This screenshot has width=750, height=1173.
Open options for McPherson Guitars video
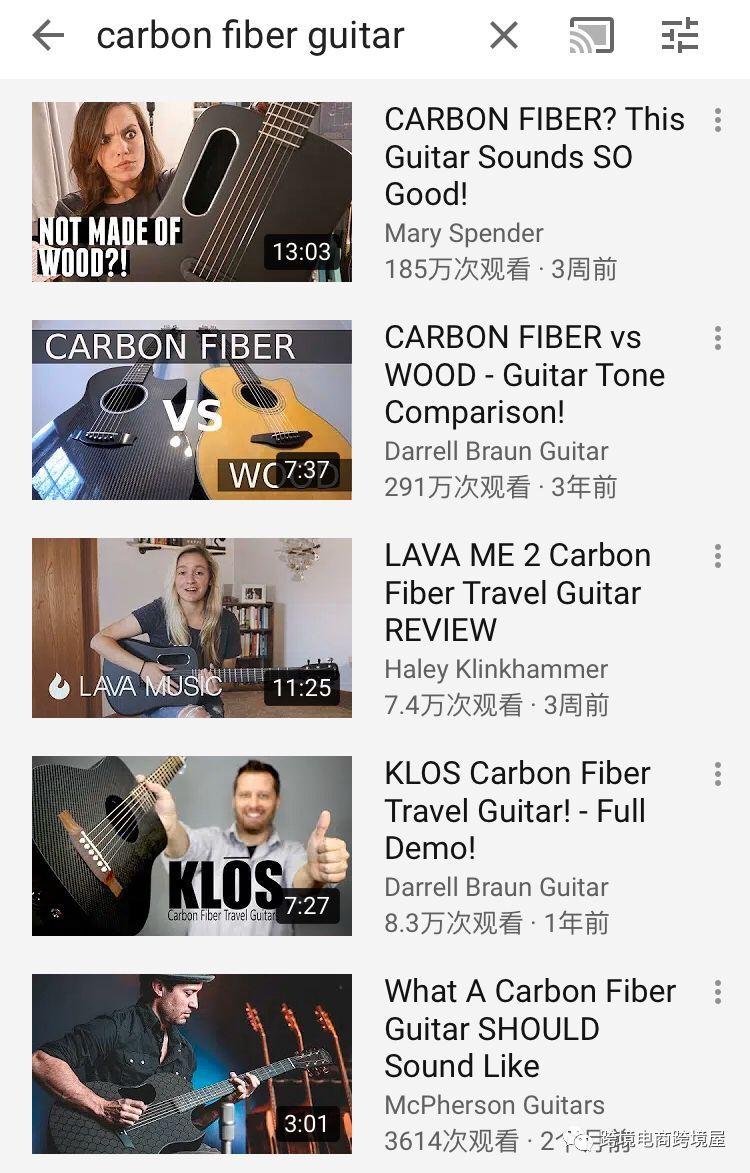click(x=717, y=993)
